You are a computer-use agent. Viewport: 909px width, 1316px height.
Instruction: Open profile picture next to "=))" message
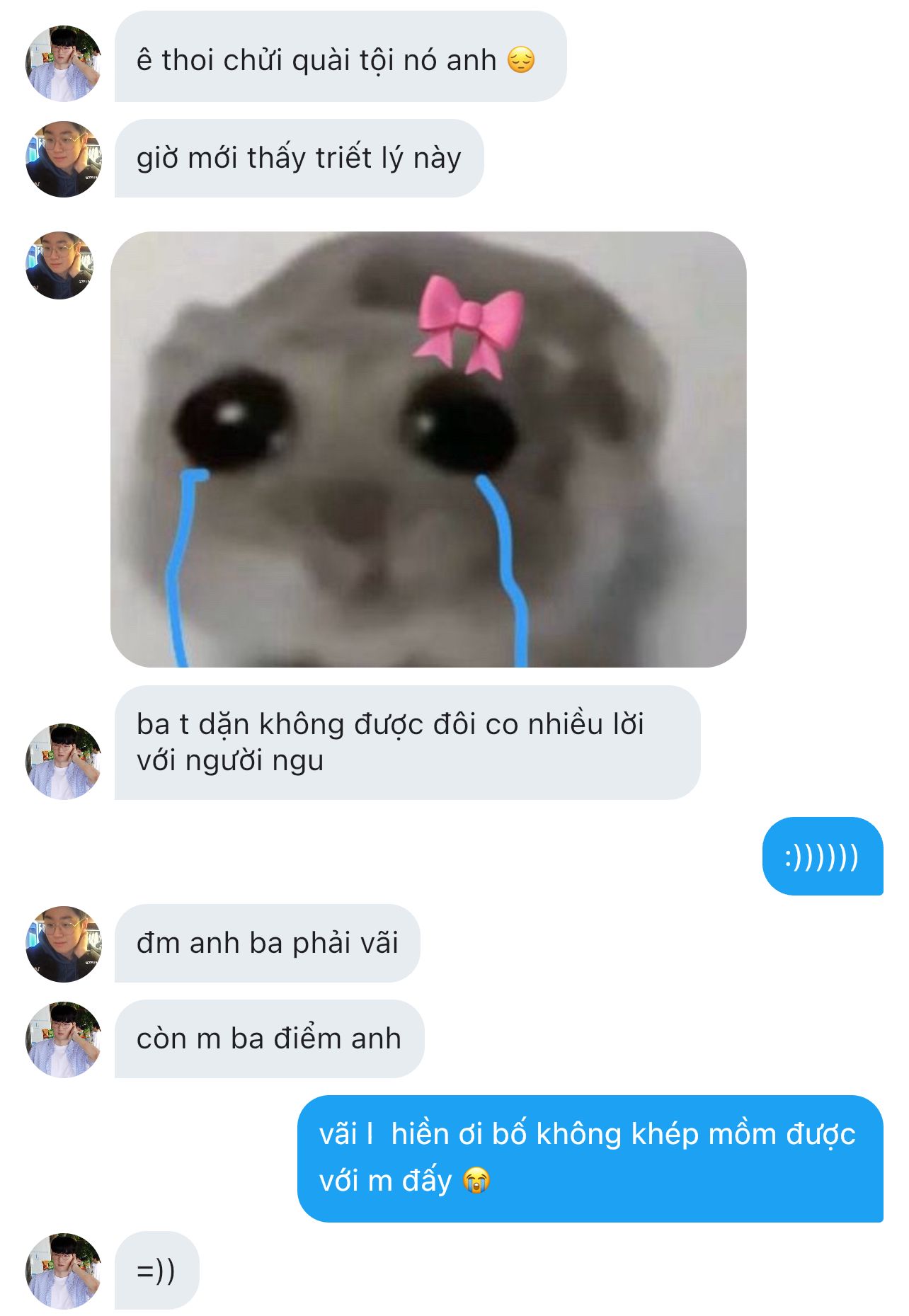pos(63,1271)
